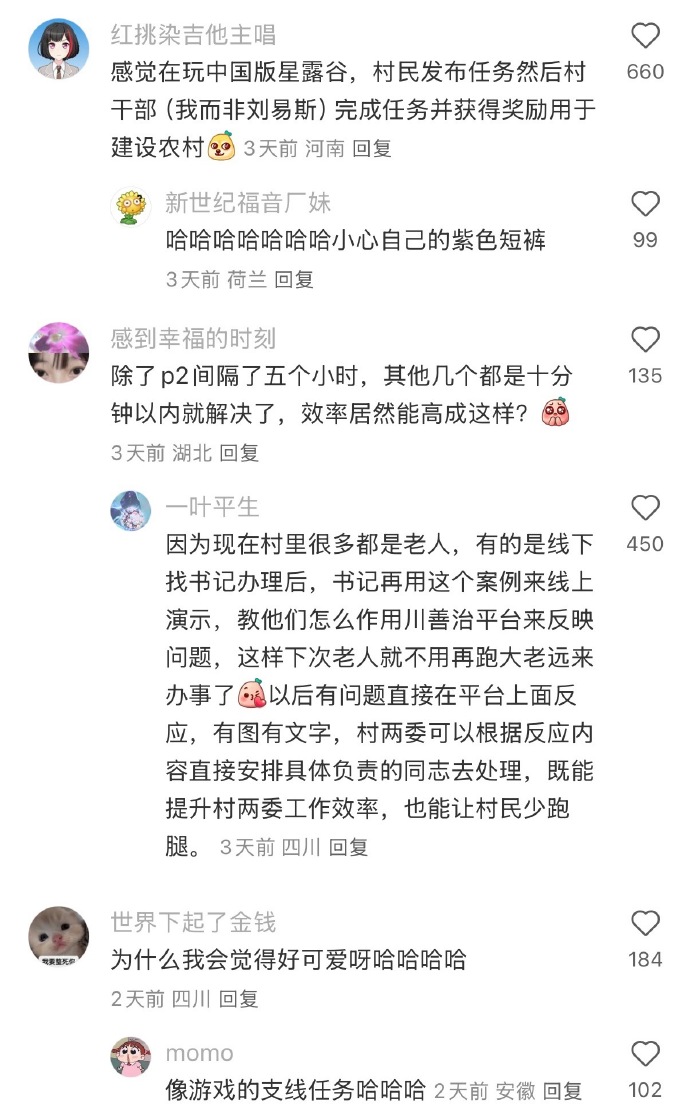Like 一叶平生's long reply
This screenshot has height=1111, width=690.
click(646, 508)
